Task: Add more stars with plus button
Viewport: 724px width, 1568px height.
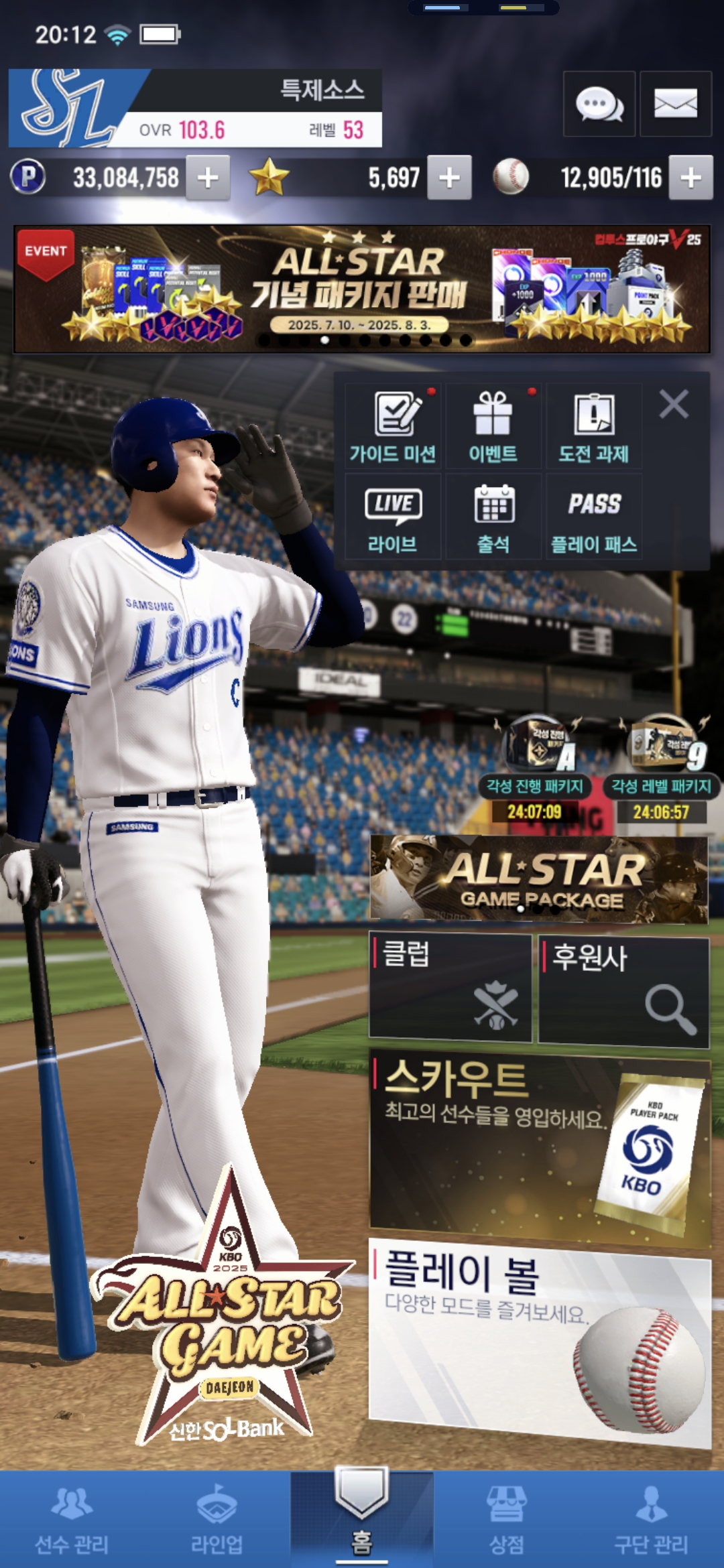Action: click(449, 178)
